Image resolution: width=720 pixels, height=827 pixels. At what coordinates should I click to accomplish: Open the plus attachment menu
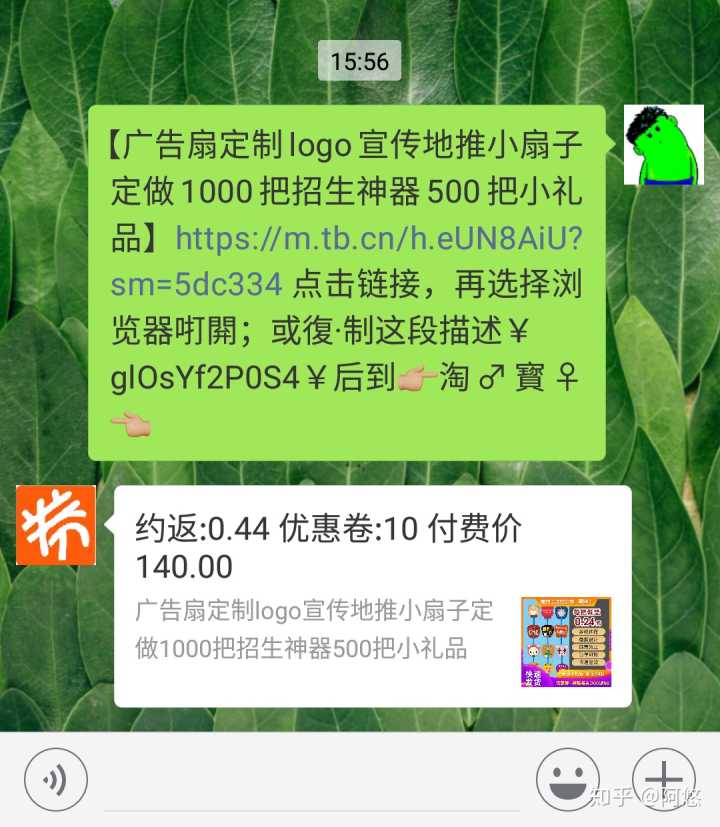[663, 779]
